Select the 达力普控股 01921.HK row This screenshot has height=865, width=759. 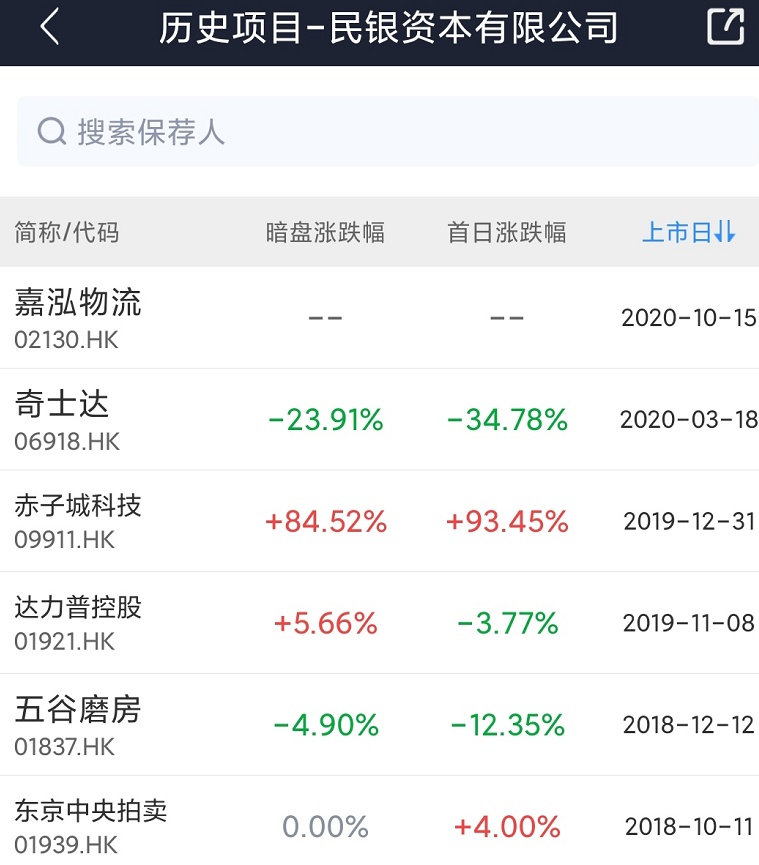[x=379, y=623]
